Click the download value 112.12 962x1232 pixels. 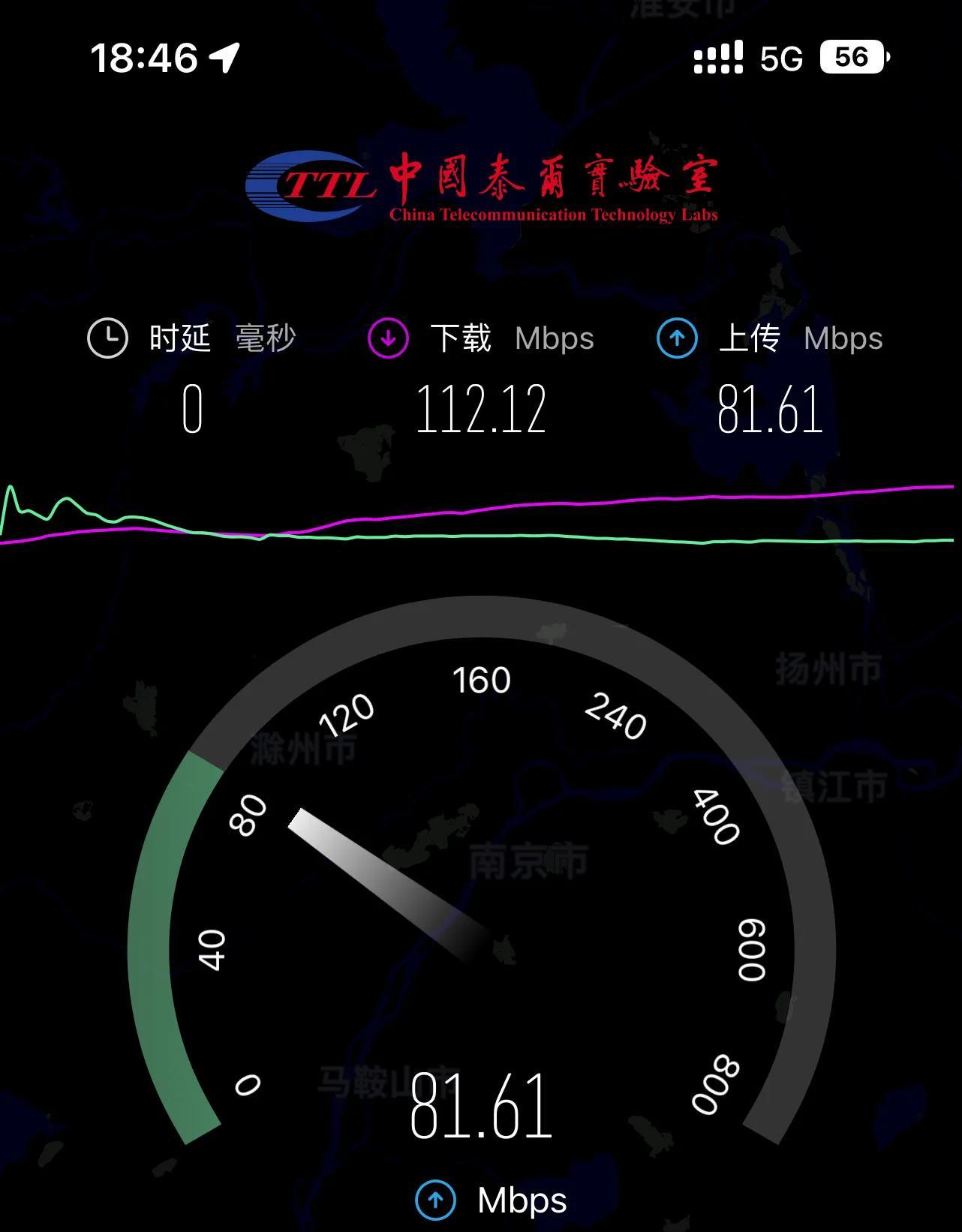[480, 409]
